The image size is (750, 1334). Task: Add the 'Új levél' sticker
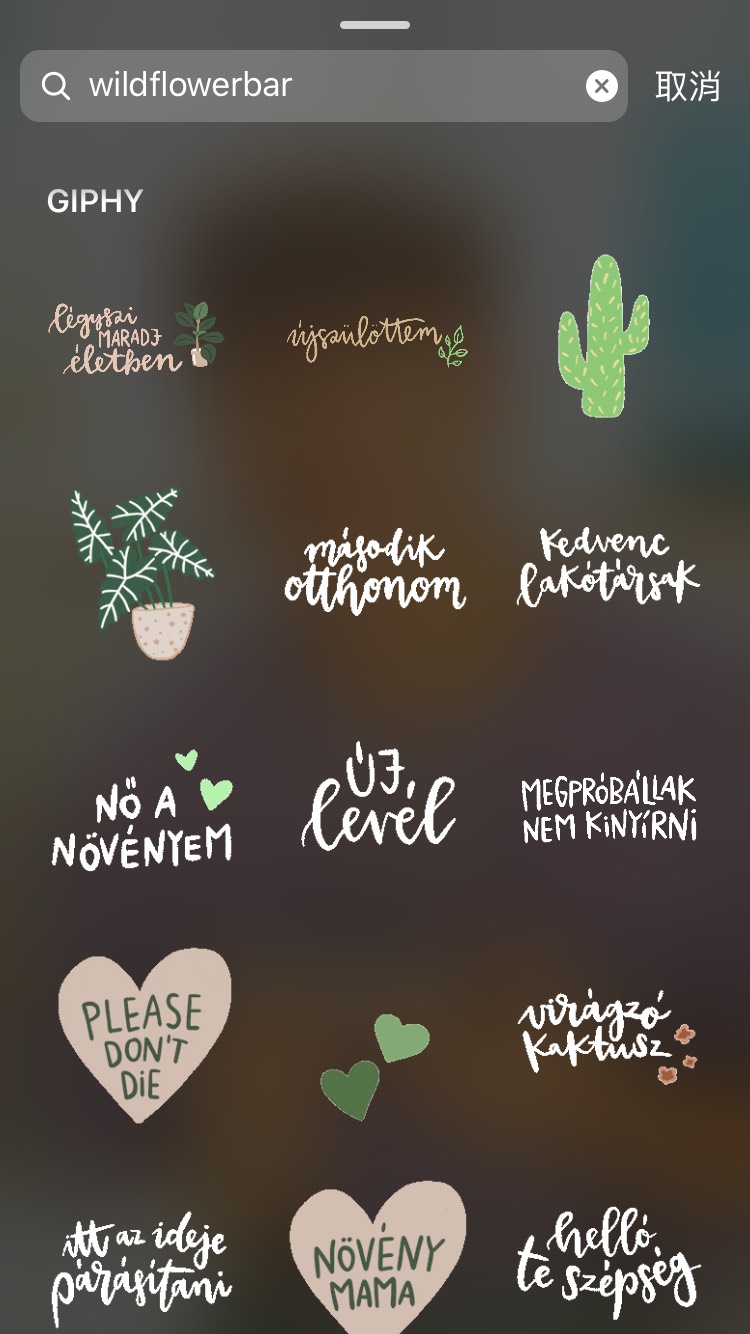(378, 798)
